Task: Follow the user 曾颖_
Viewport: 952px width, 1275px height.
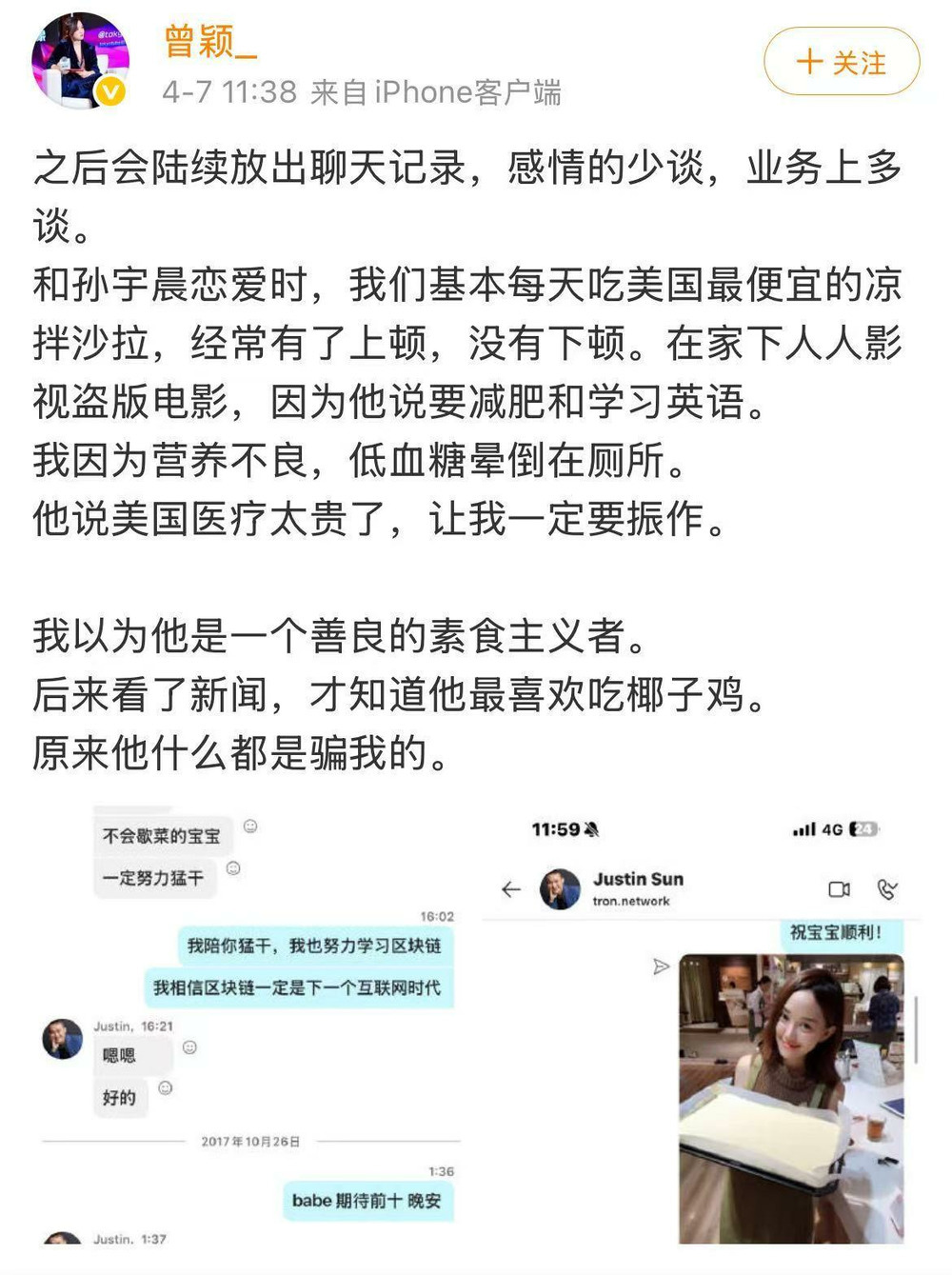Action: pyautogui.click(x=841, y=62)
